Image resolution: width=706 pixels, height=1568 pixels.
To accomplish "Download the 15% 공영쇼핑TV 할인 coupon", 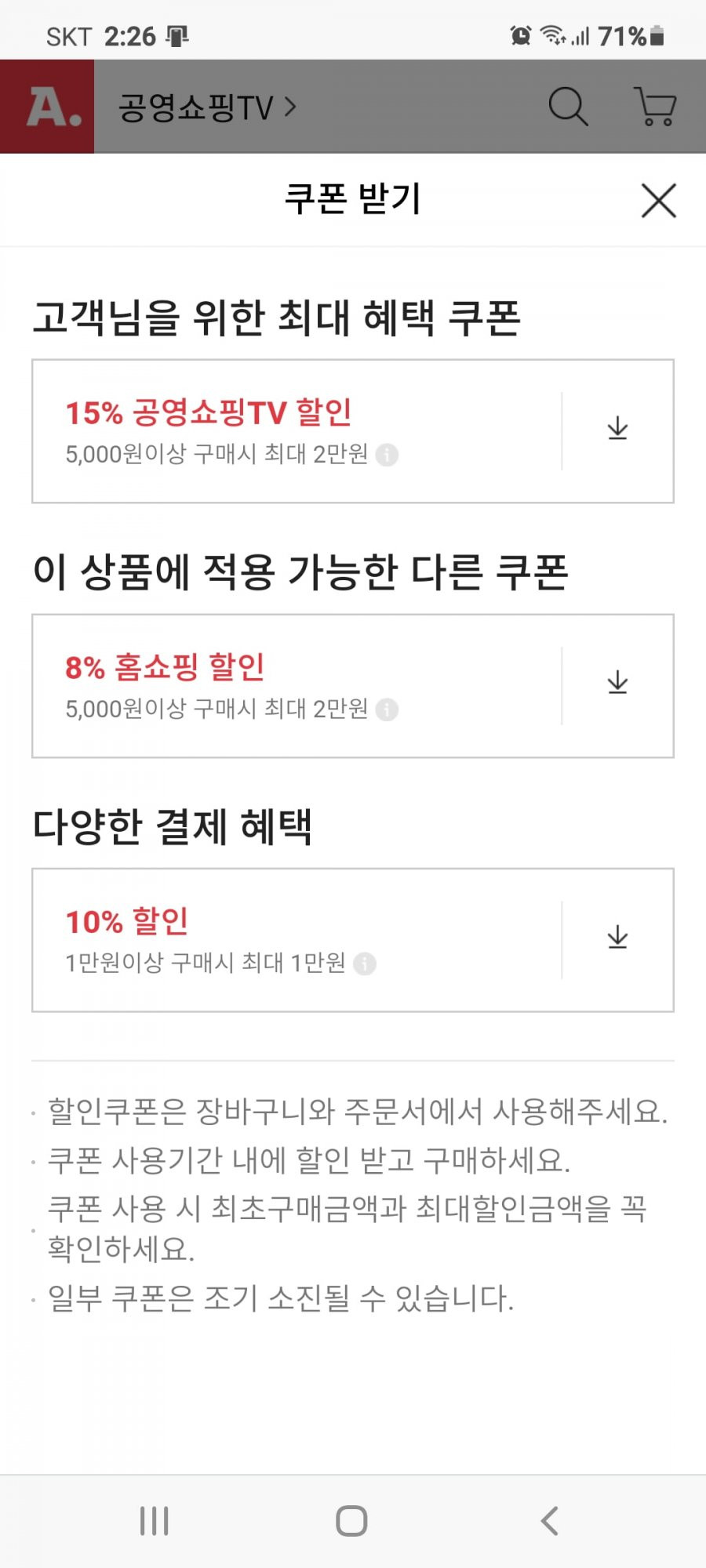I will (617, 429).
